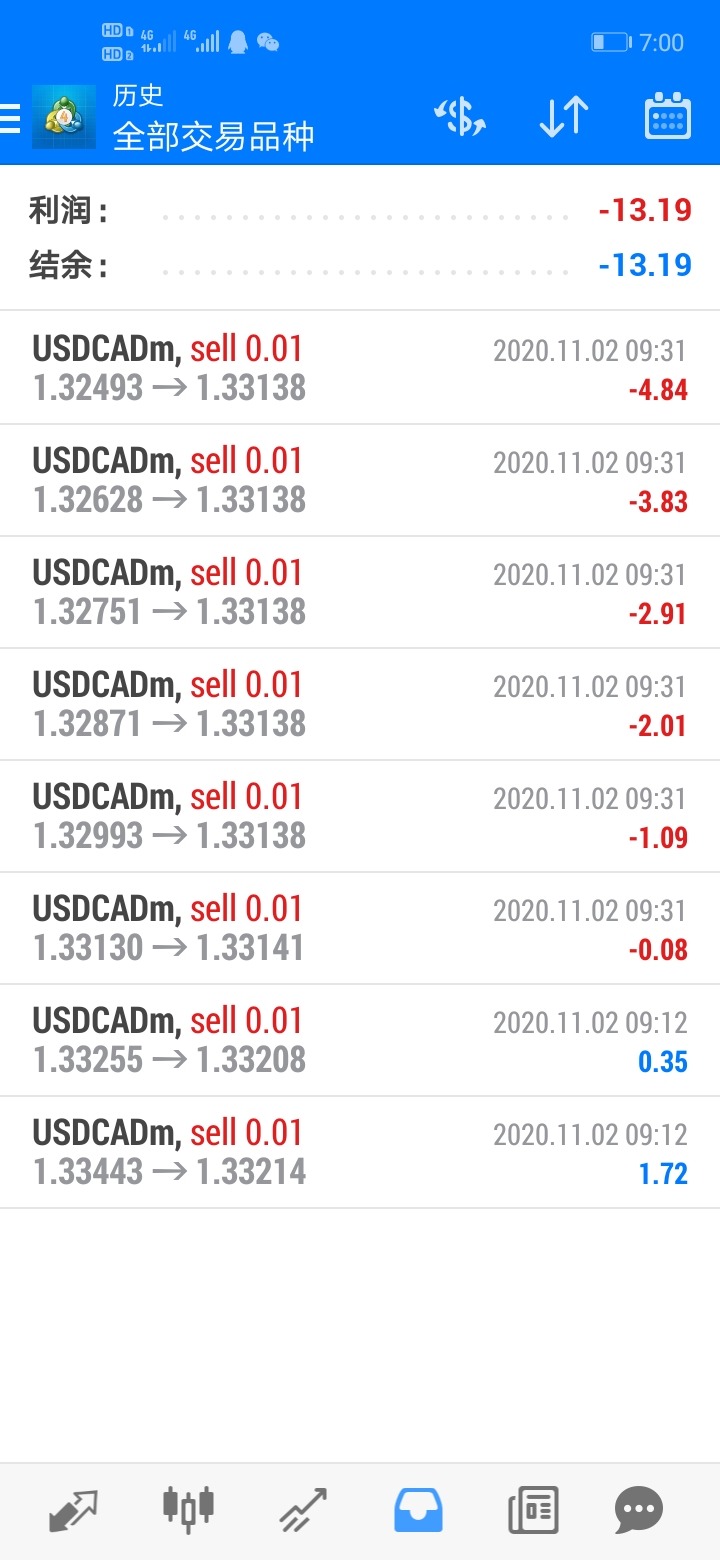Open the symbol filter dollar icon
This screenshot has height=1560, width=720.
tap(460, 117)
